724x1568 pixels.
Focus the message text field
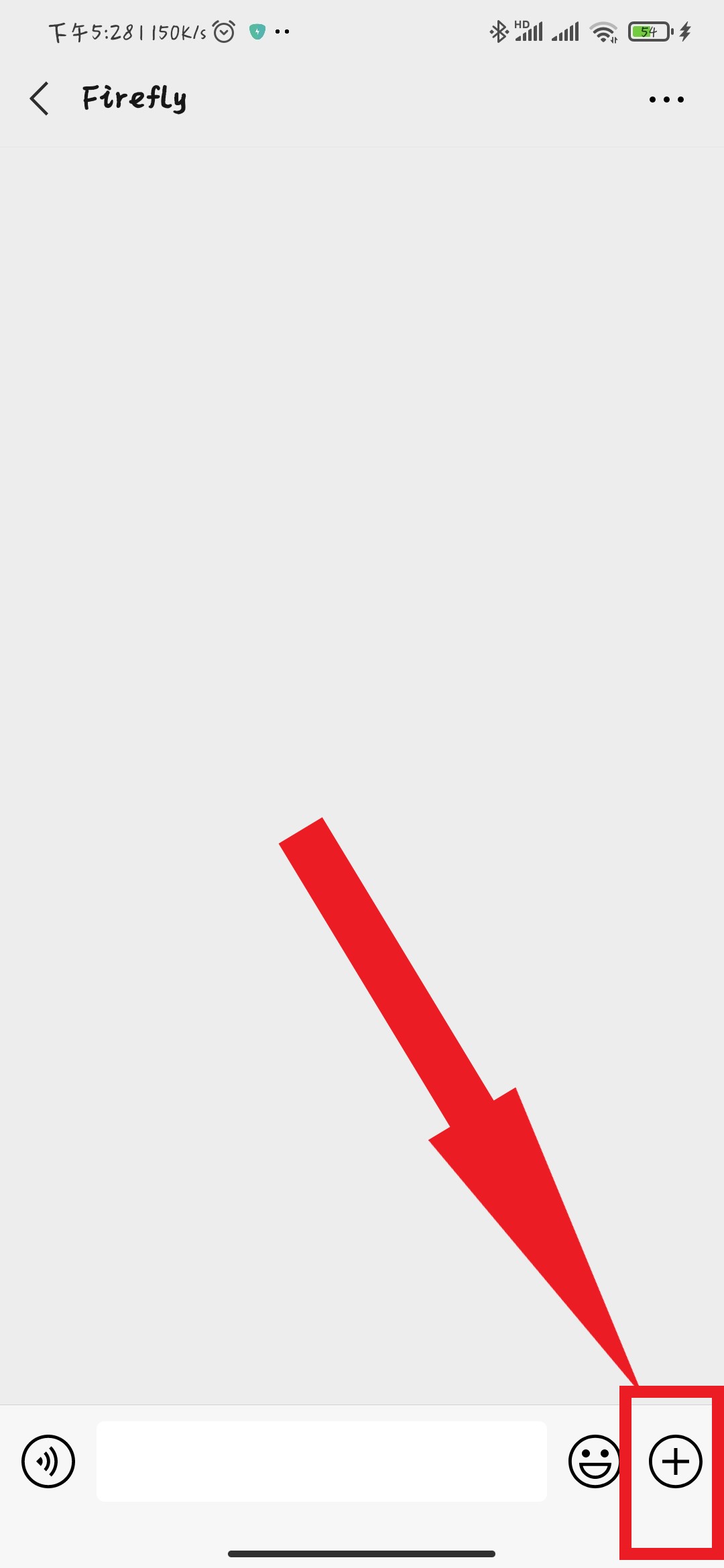coord(322,1461)
